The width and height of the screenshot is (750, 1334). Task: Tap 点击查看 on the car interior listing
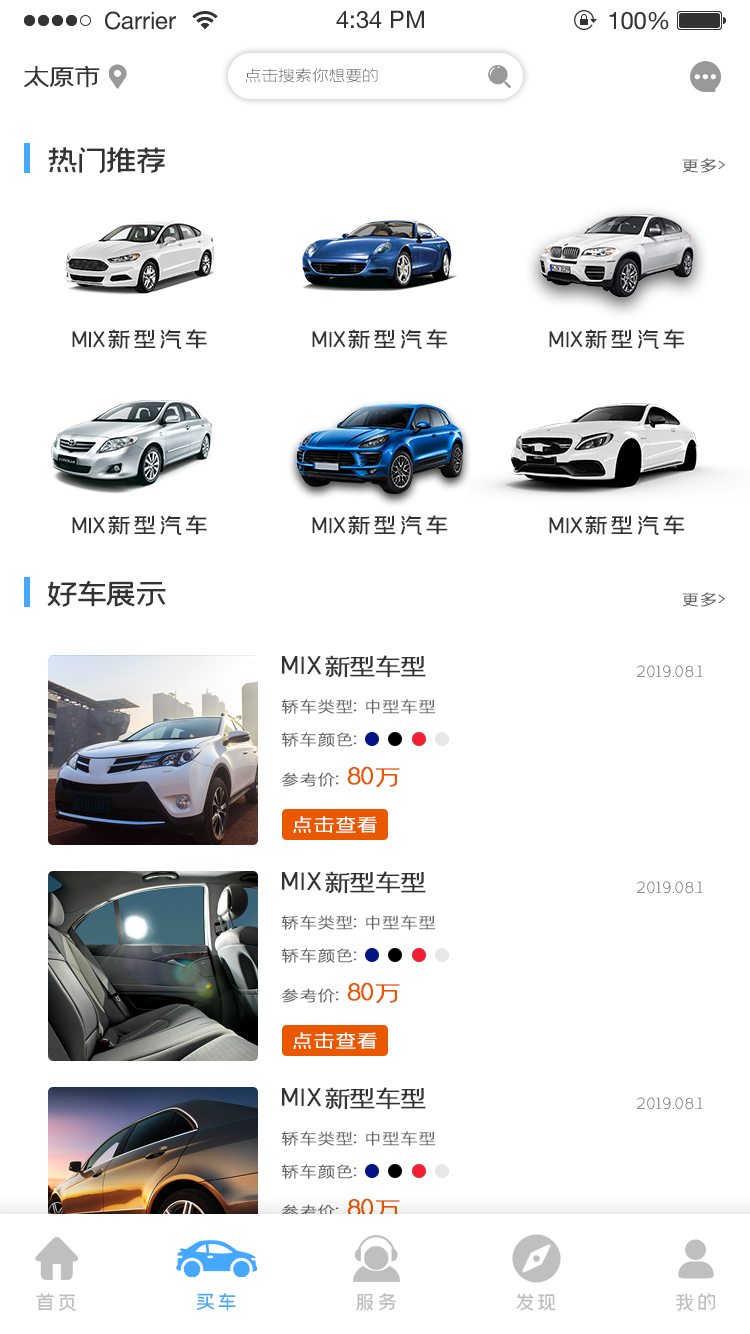pyautogui.click(x=335, y=1041)
